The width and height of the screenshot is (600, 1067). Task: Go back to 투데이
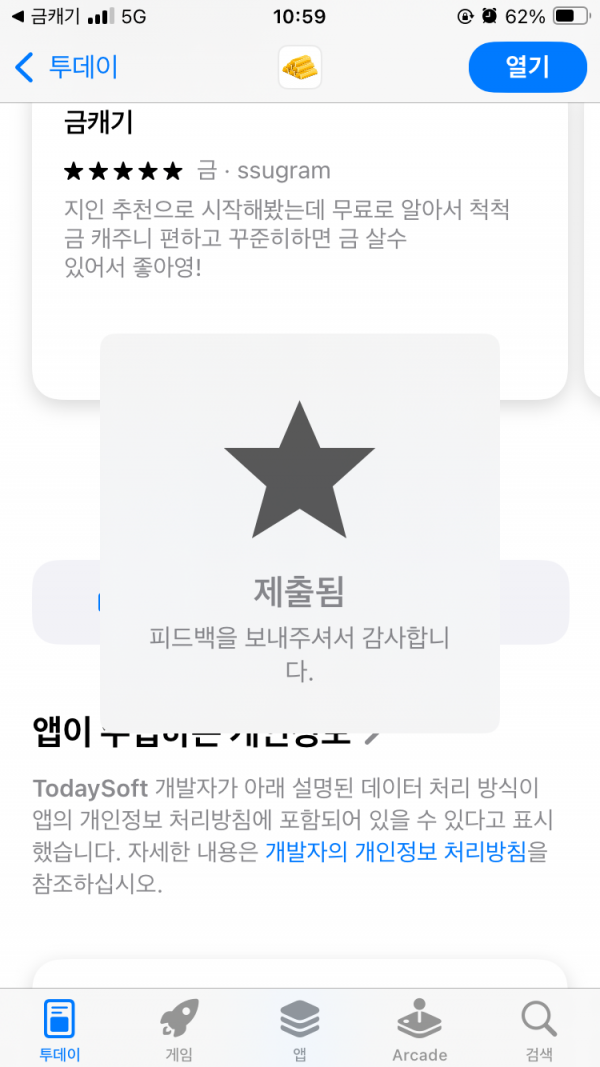[66, 67]
